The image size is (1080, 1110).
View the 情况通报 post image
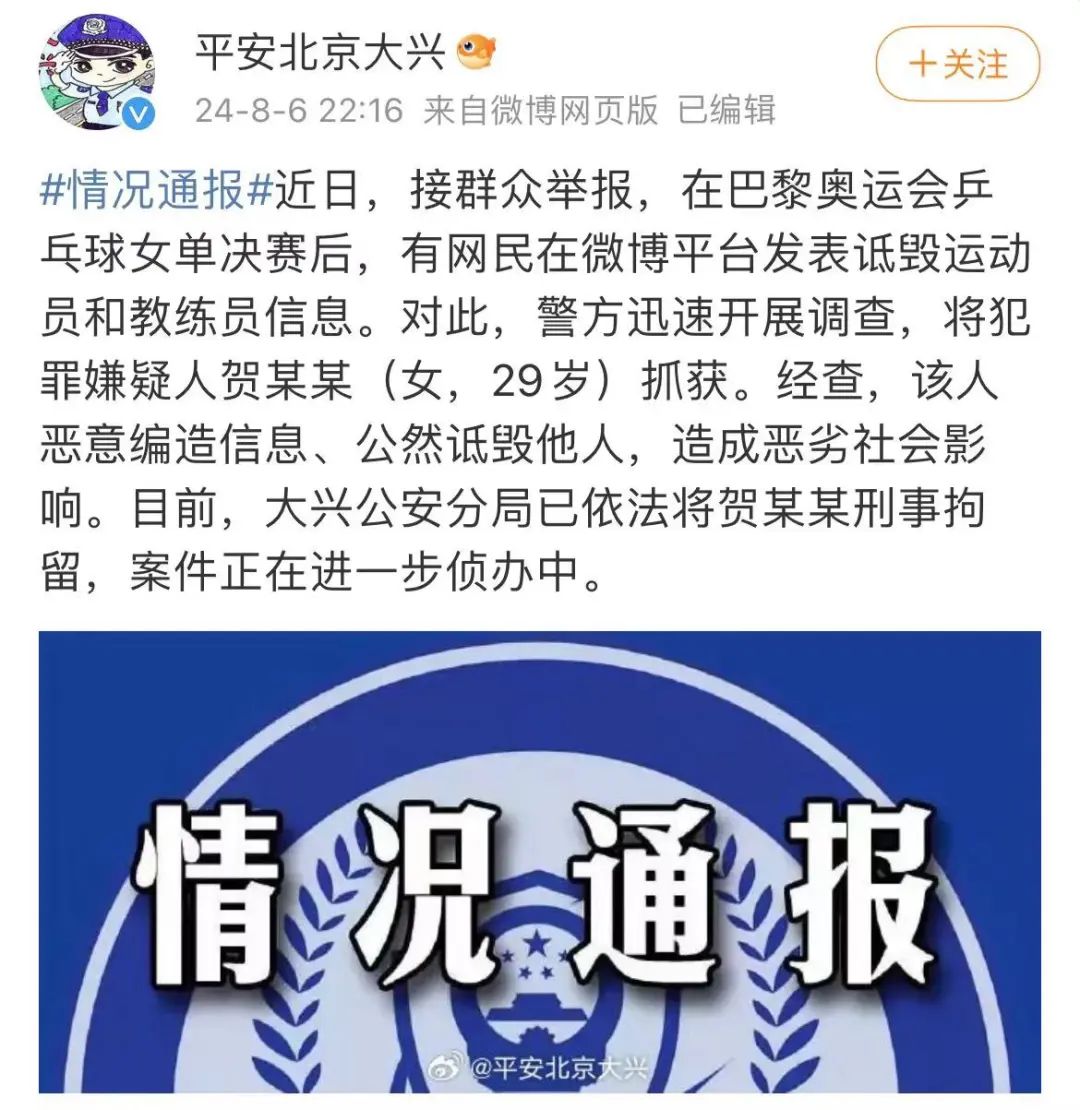540,860
